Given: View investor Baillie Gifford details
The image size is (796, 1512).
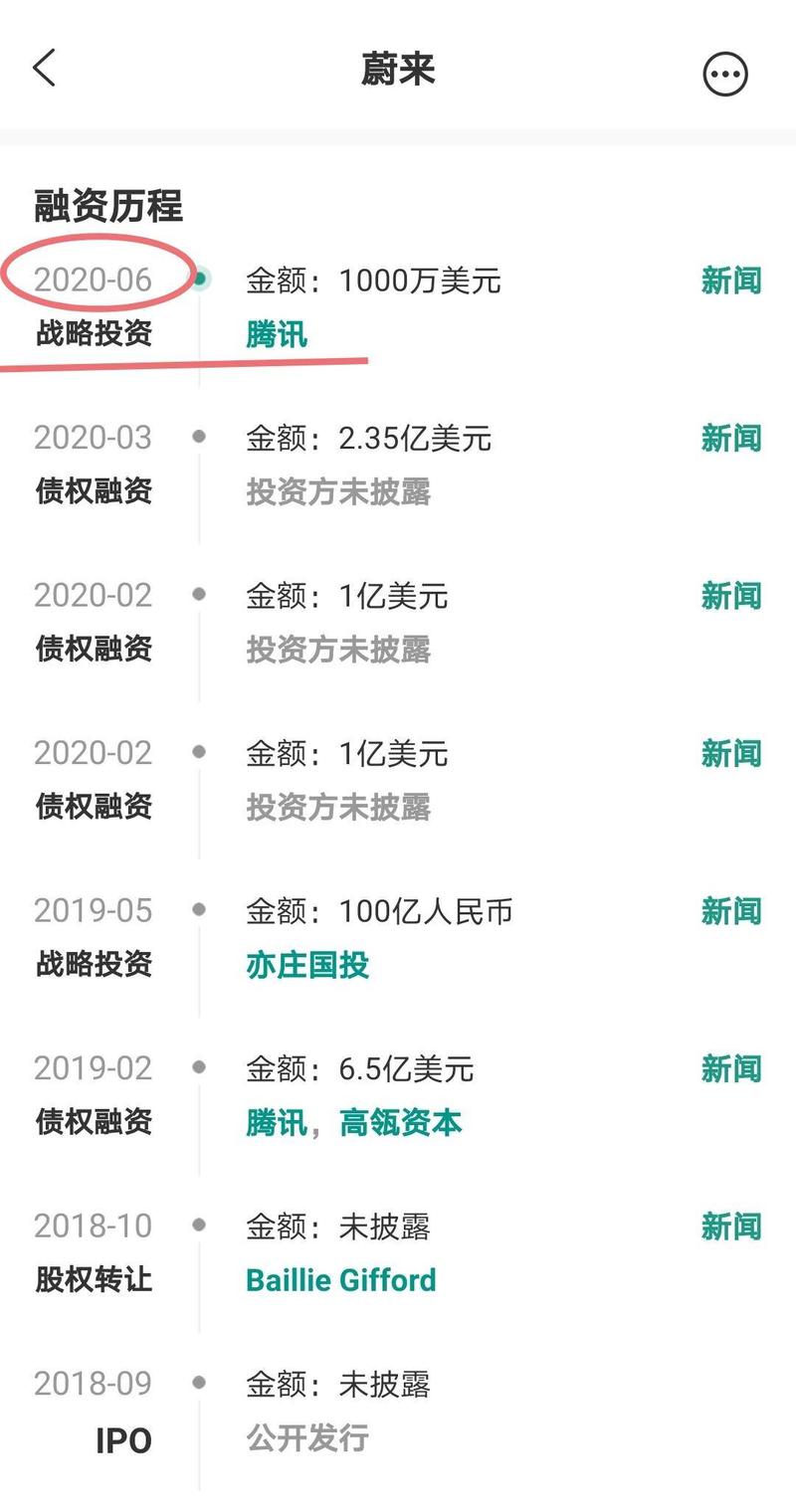Looking at the screenshot, I should click(341, 1280).
